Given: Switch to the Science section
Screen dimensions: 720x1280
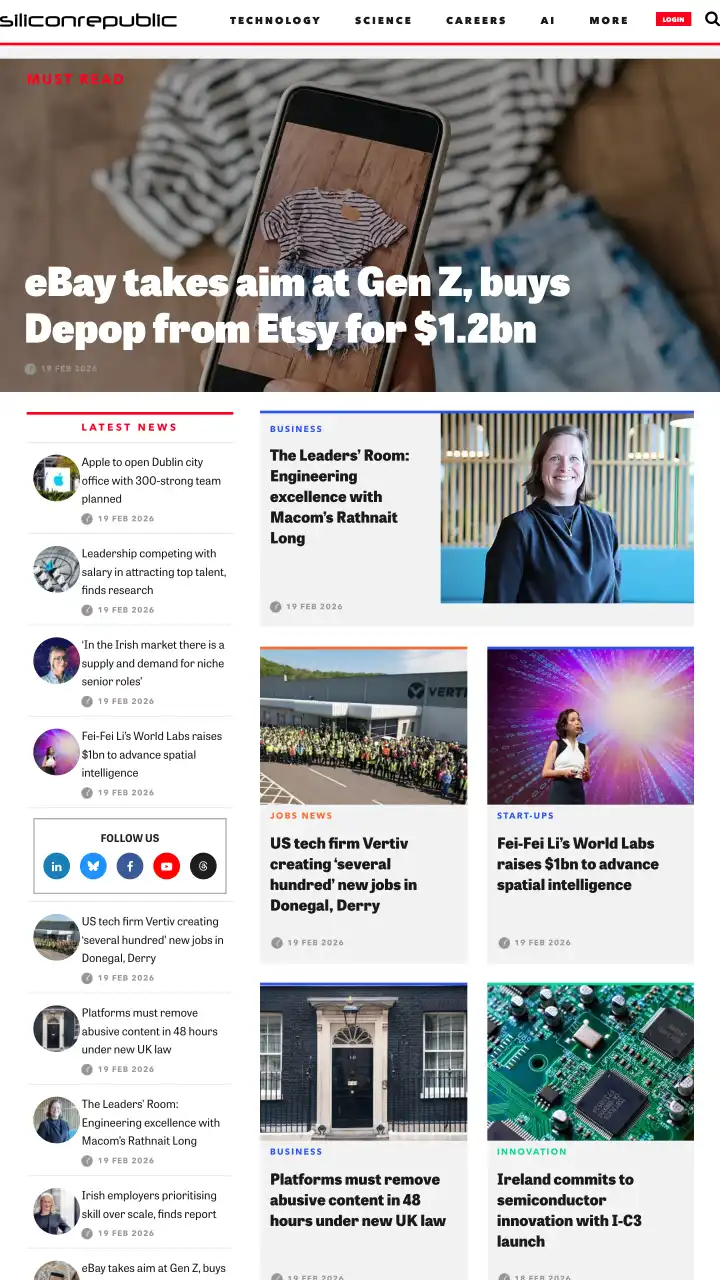Looking at the screenshot, I should [383, 20].
